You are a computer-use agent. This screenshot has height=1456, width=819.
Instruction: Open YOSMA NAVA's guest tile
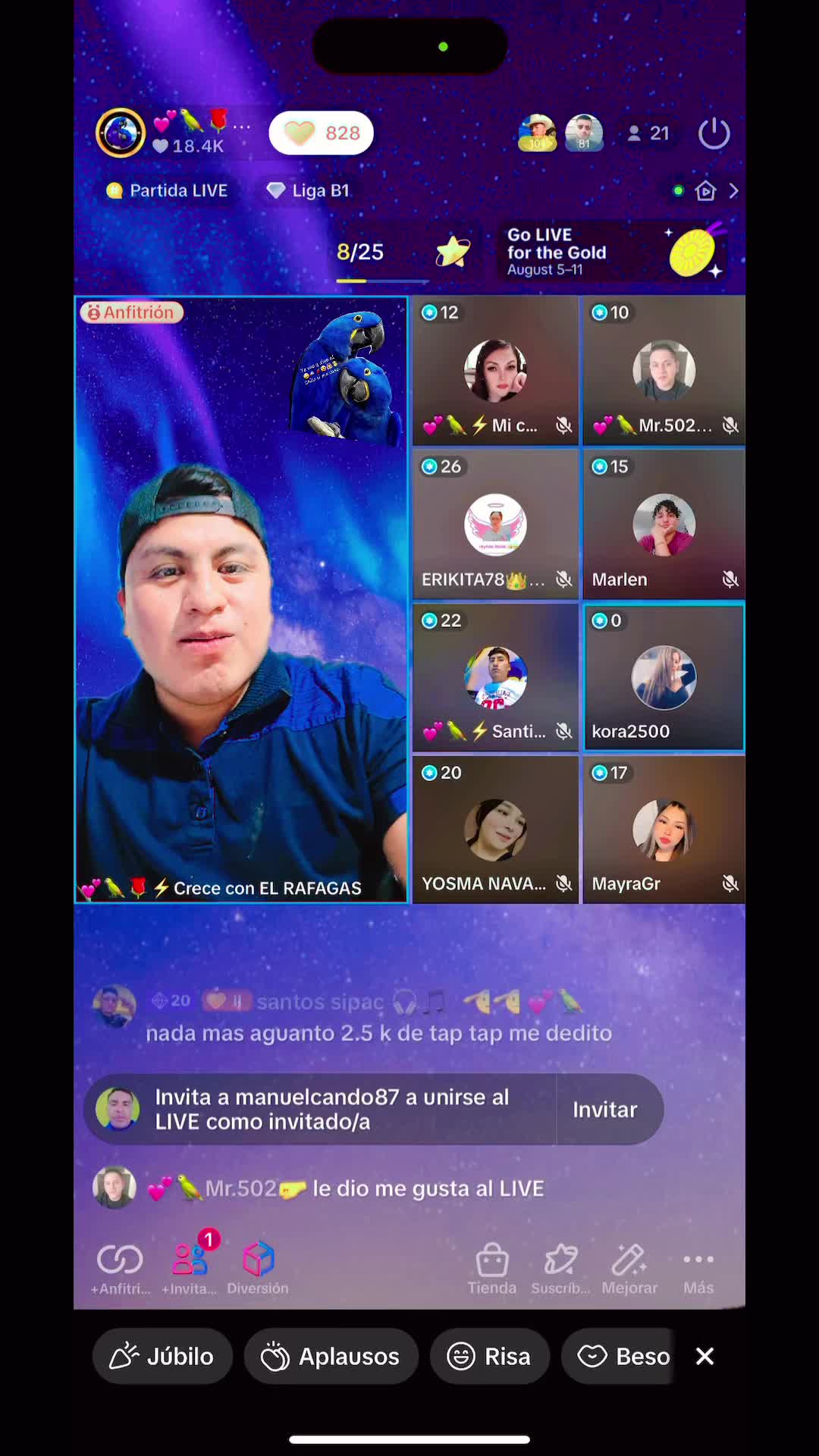click(495, 829)
